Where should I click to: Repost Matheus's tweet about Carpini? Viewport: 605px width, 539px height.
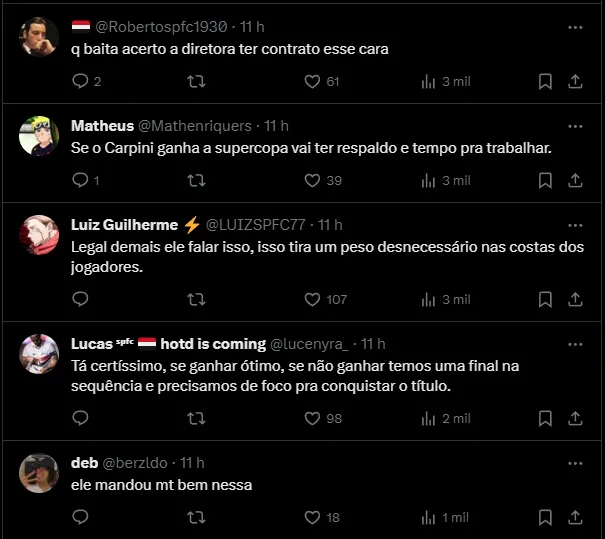click(x=197, y=181)
